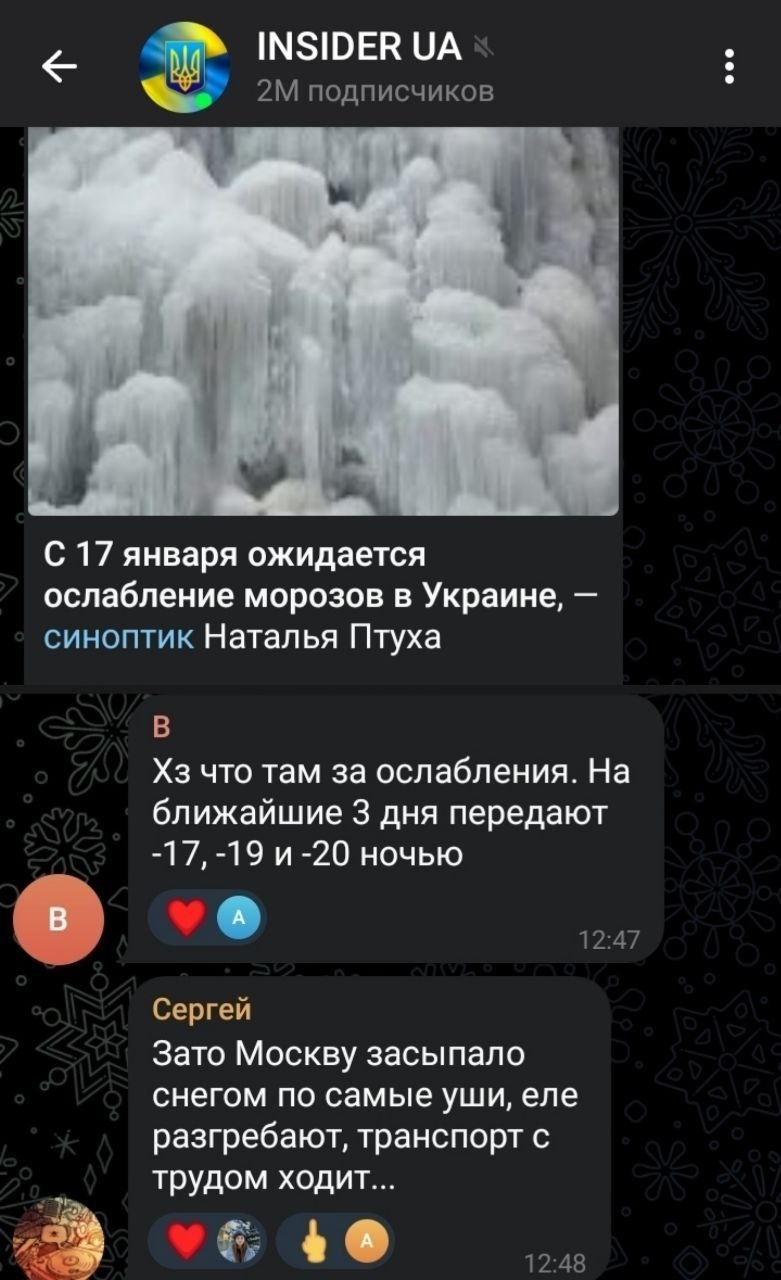Open the three-dot overflow menu
This screenshot has height=1280, width=781.
tap(729, 67)
